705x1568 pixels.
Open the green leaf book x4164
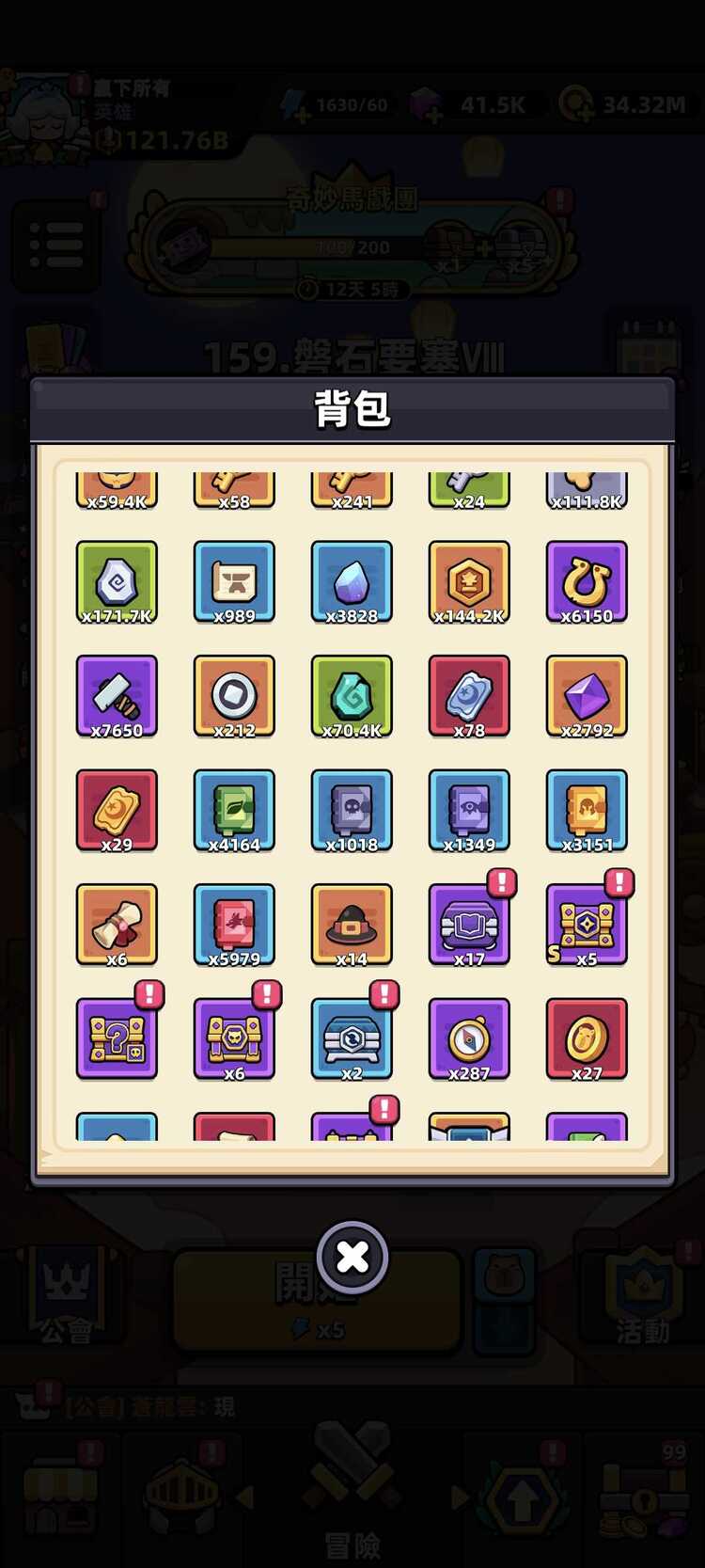234,810
